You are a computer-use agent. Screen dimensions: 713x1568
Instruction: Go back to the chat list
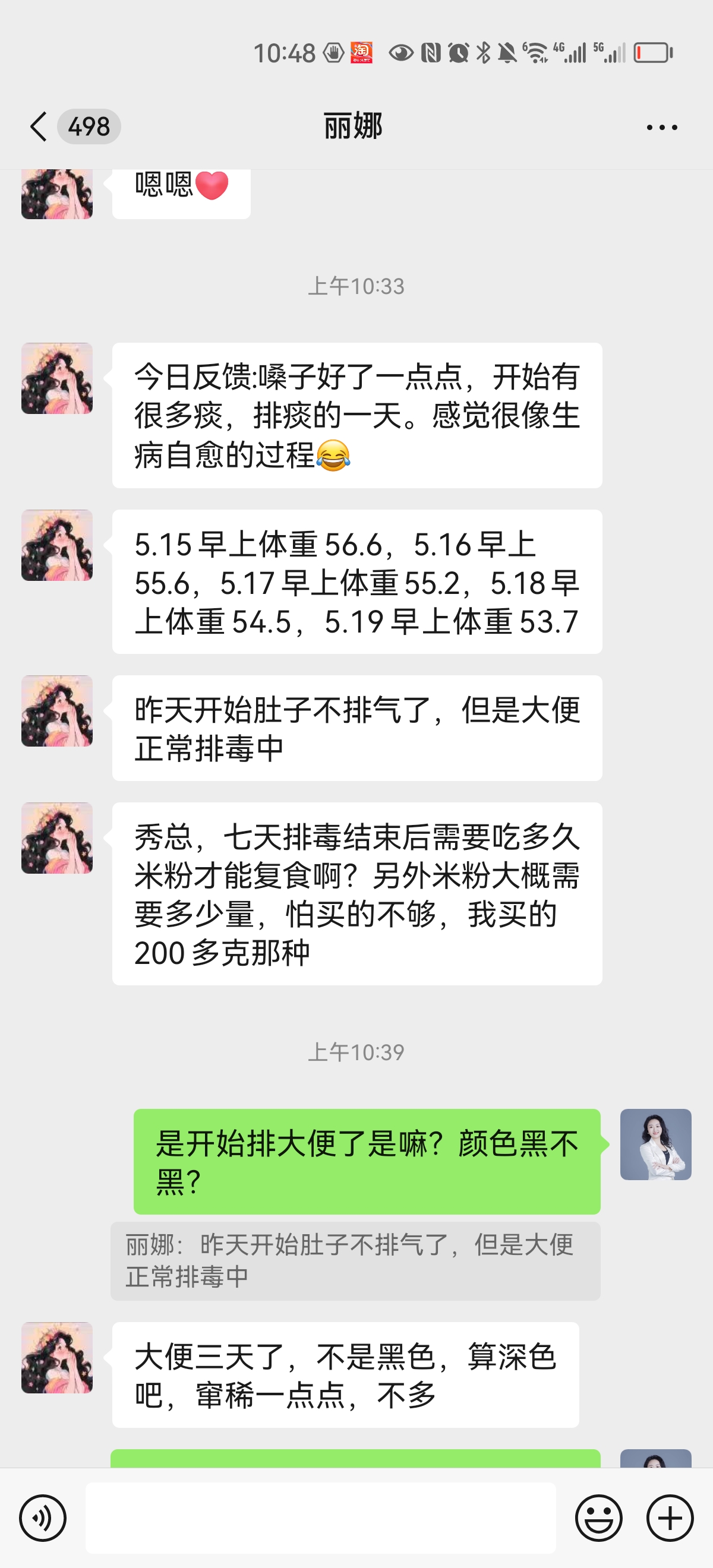(x=39, y=127)
